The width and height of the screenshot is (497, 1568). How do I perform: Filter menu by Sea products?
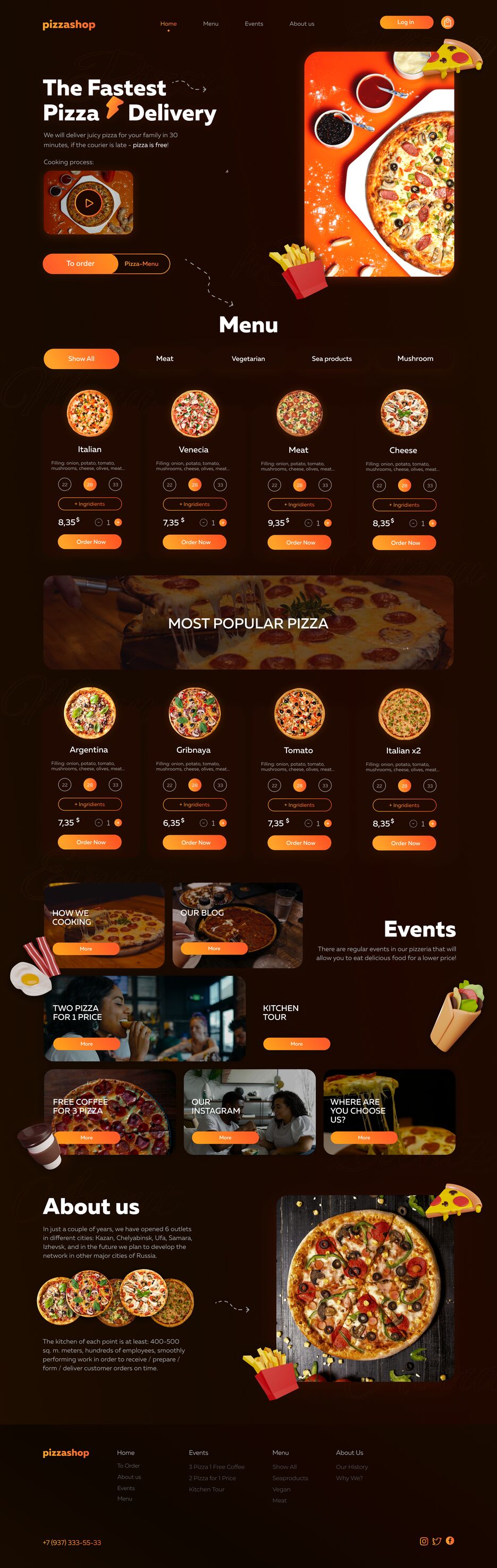coord(332,359)
